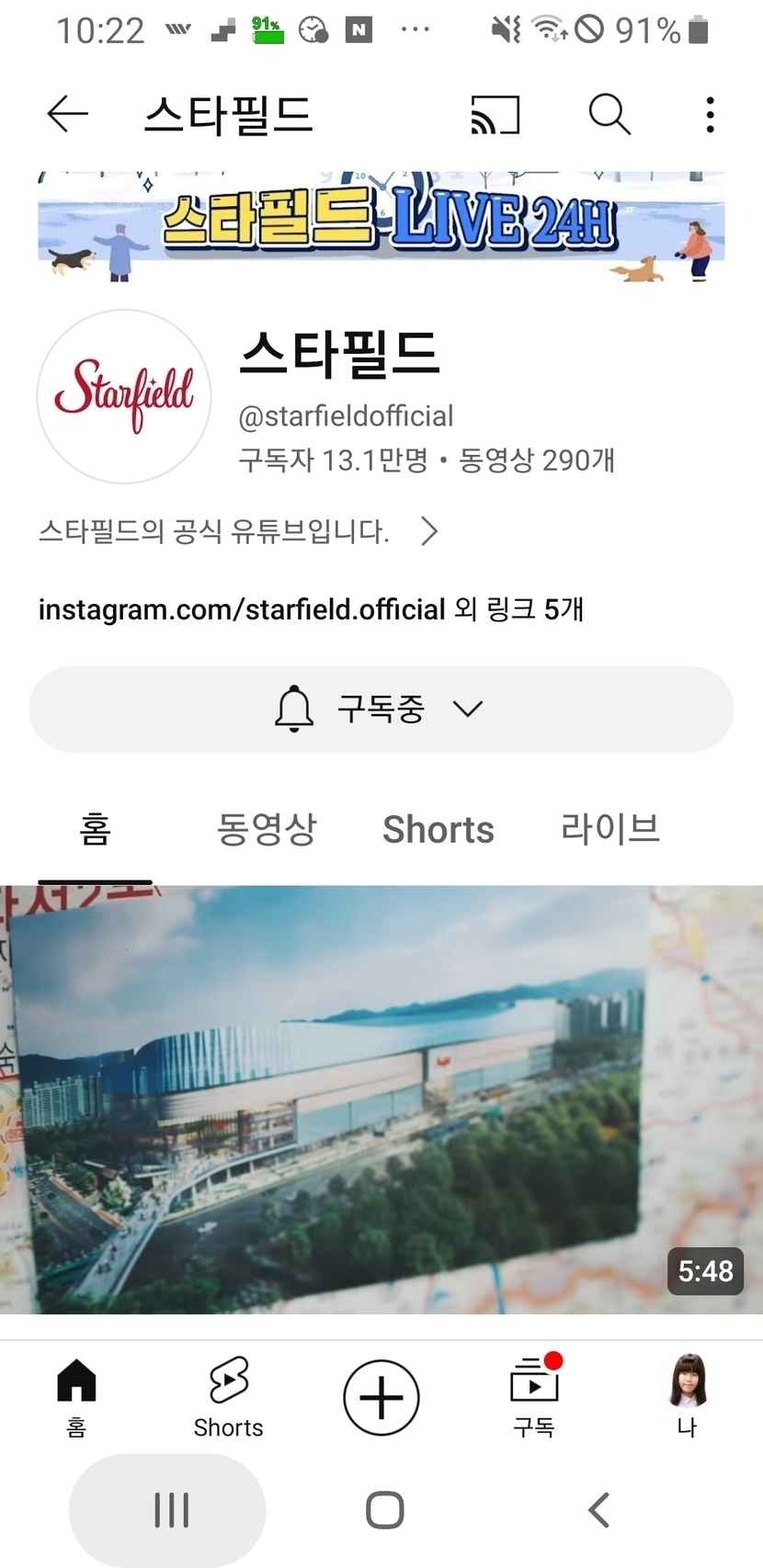Play the featured 5:48 video
Image resolution: width=763 pixels, height=1568 pixels.
tap(381, 1098)
